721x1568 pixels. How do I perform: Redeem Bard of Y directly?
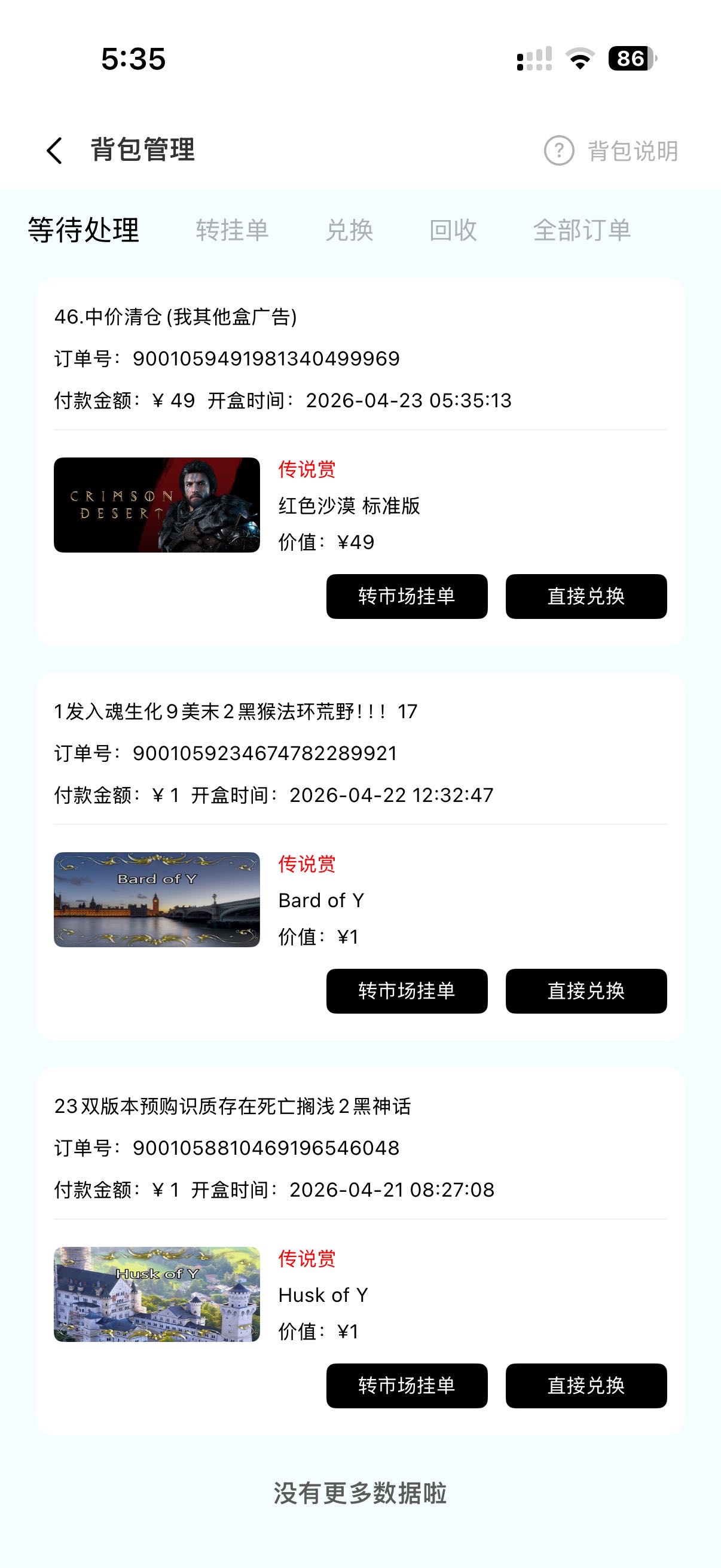pyautogui.click(x=586, y=991)
